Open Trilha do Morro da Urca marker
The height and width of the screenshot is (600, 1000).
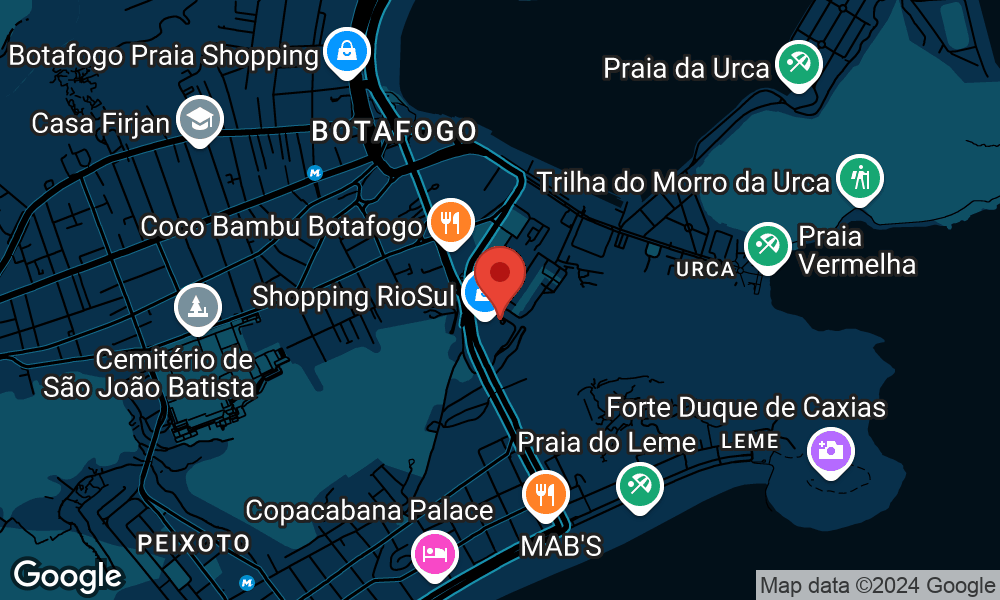[x=859, y=179]
